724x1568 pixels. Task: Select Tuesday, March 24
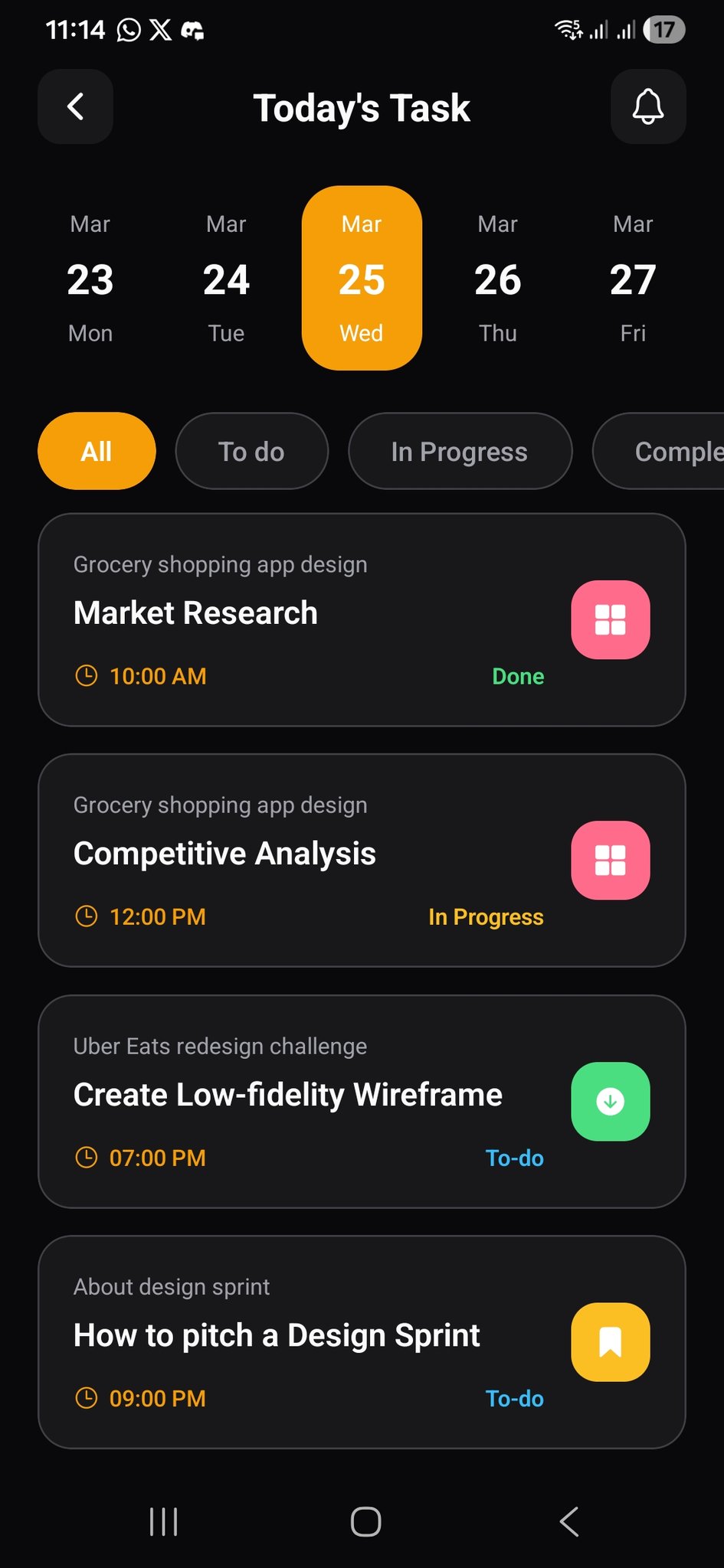point(226,279)
